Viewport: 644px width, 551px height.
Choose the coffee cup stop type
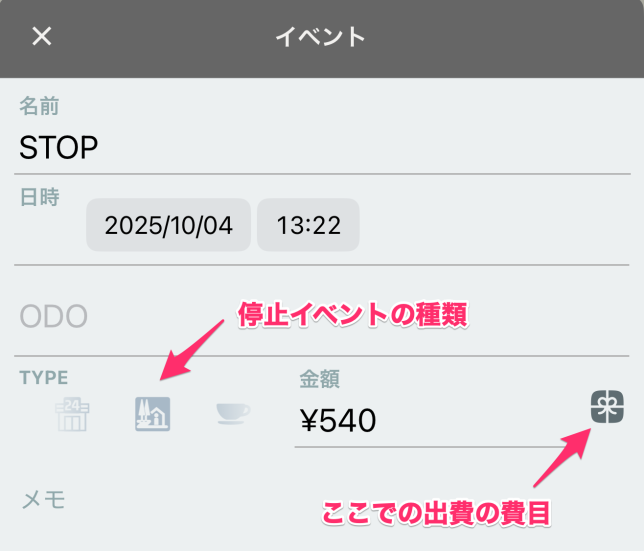[233, 414]
